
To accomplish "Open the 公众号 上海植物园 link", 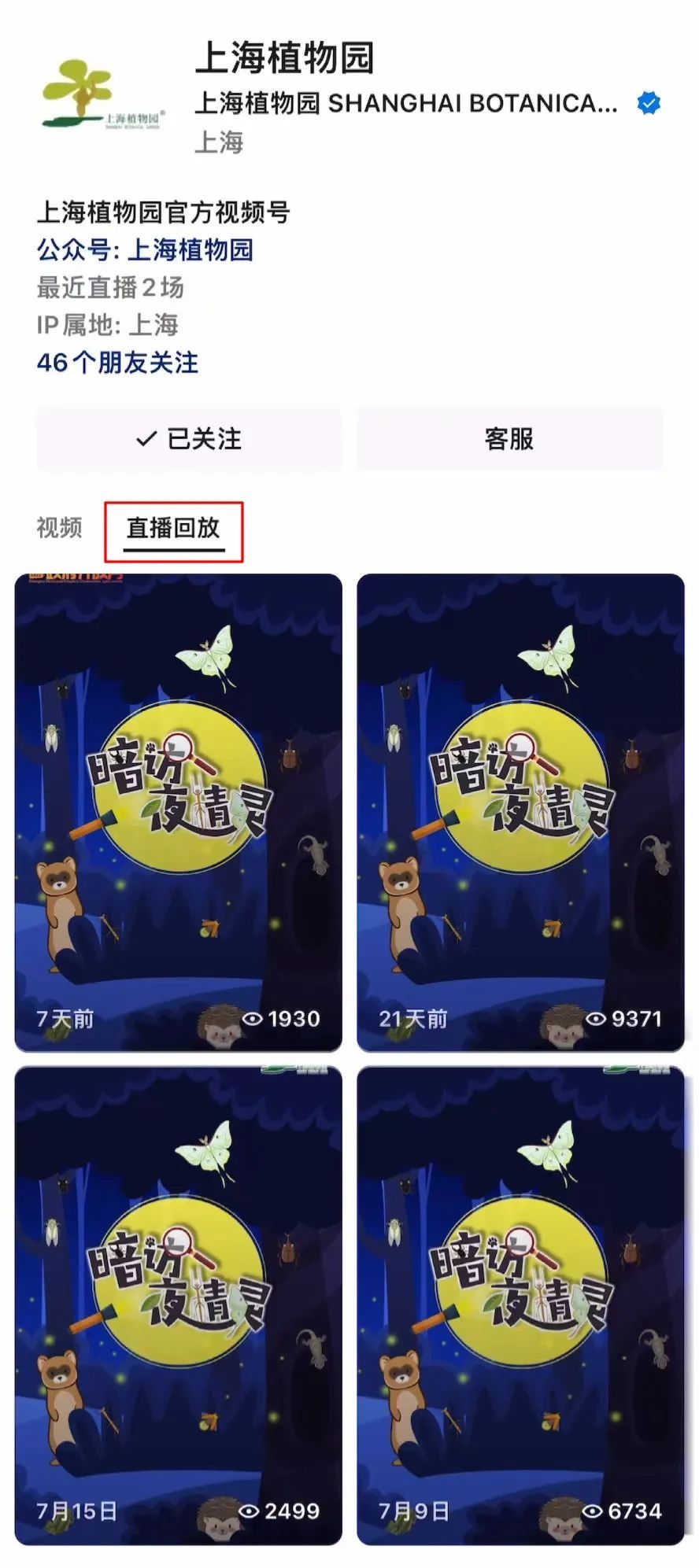I will pos(145,250).
